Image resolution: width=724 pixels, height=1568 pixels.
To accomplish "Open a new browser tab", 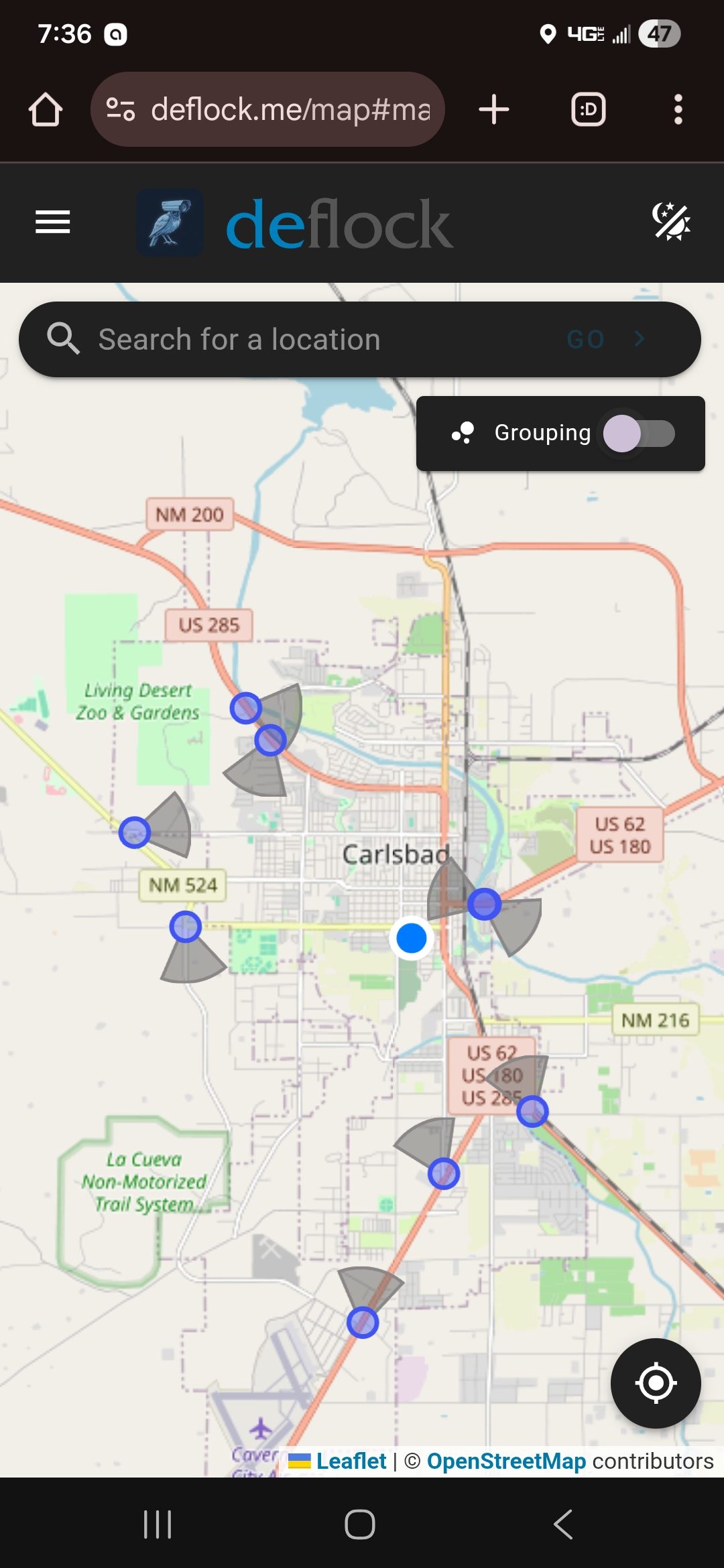I will 494,109.
